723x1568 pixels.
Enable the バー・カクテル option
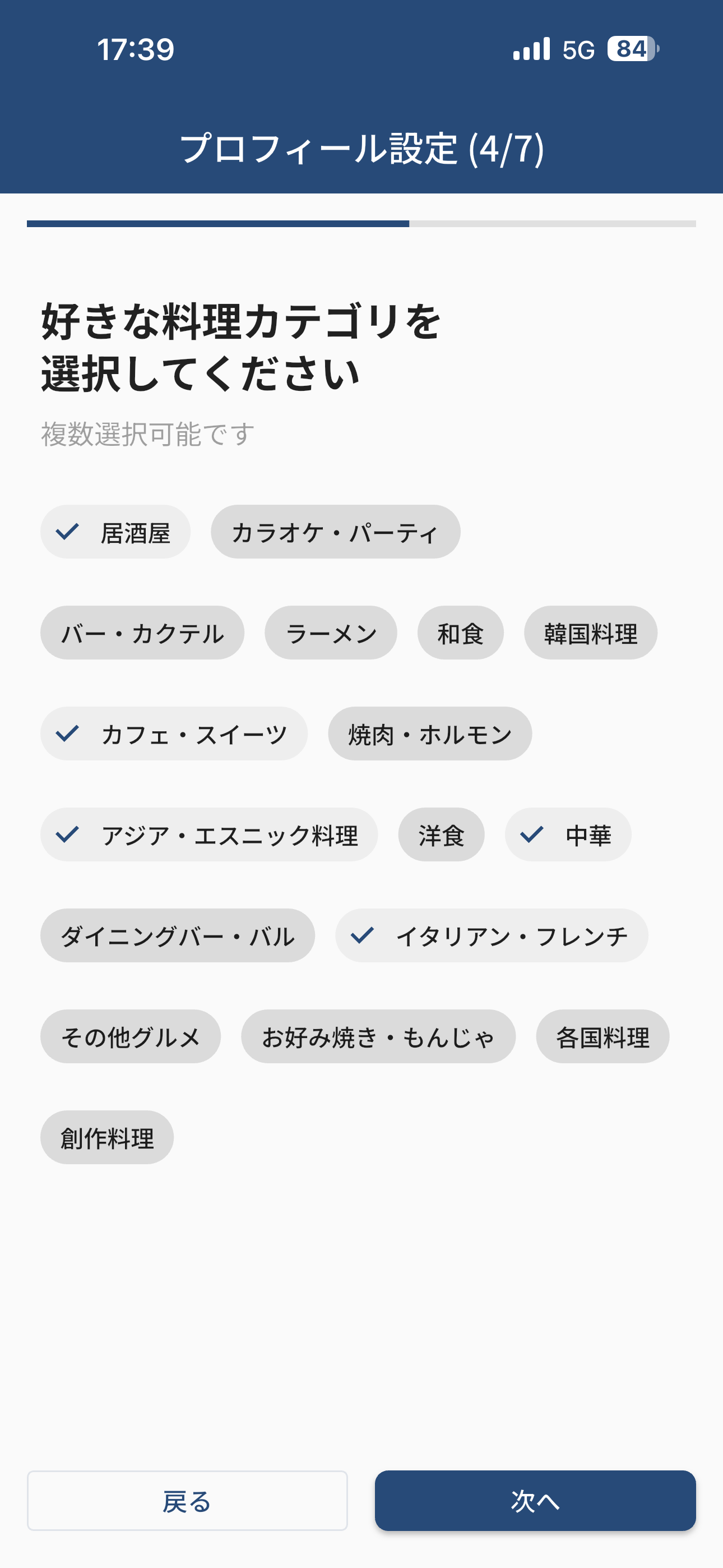[x=142, y=633]
